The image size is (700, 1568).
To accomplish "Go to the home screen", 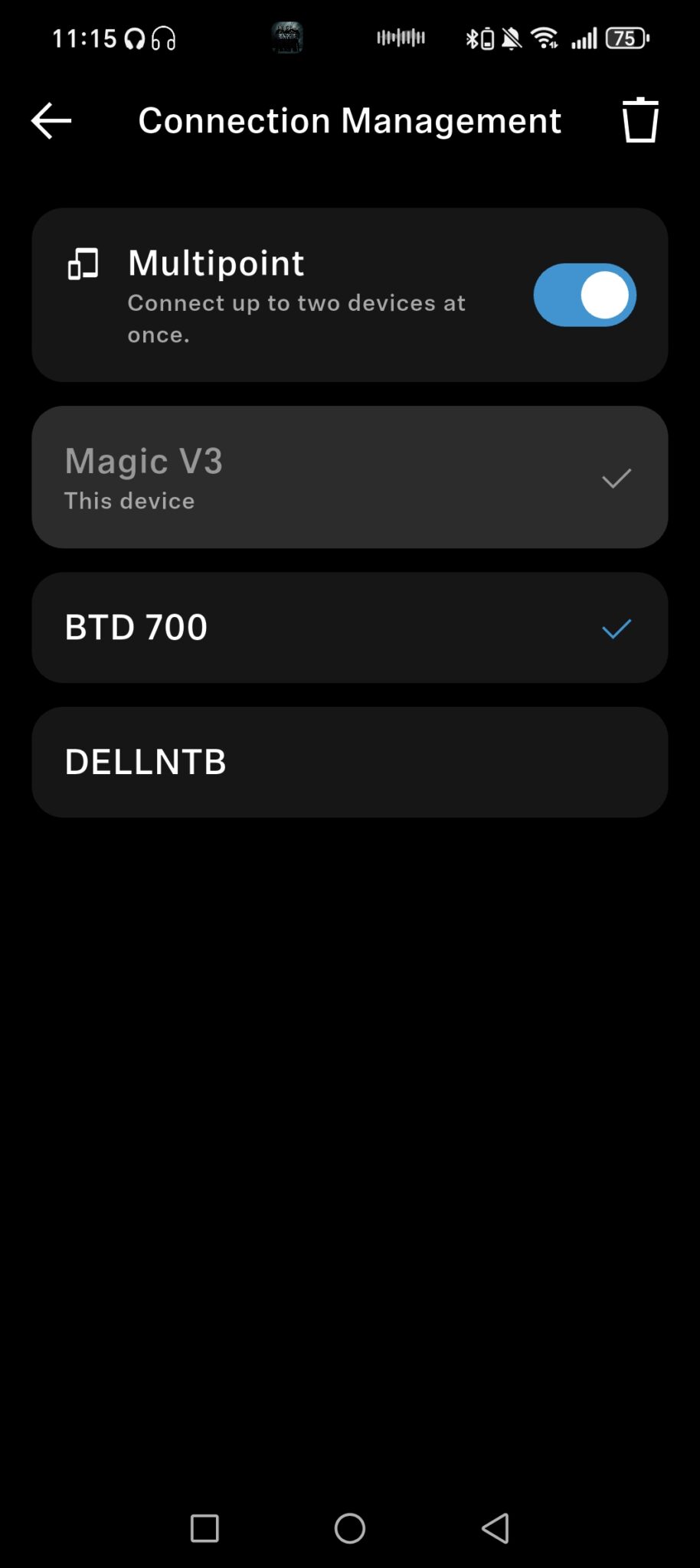I will 350,1529.
